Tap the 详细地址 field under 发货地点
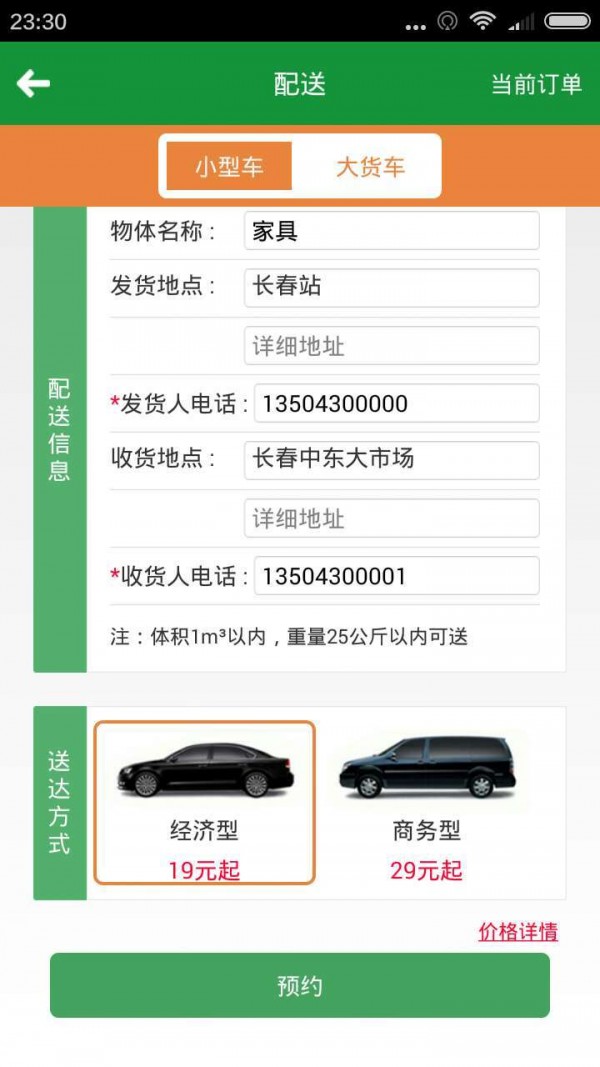This screenshot has width=600, height=1067. [391, 346]
